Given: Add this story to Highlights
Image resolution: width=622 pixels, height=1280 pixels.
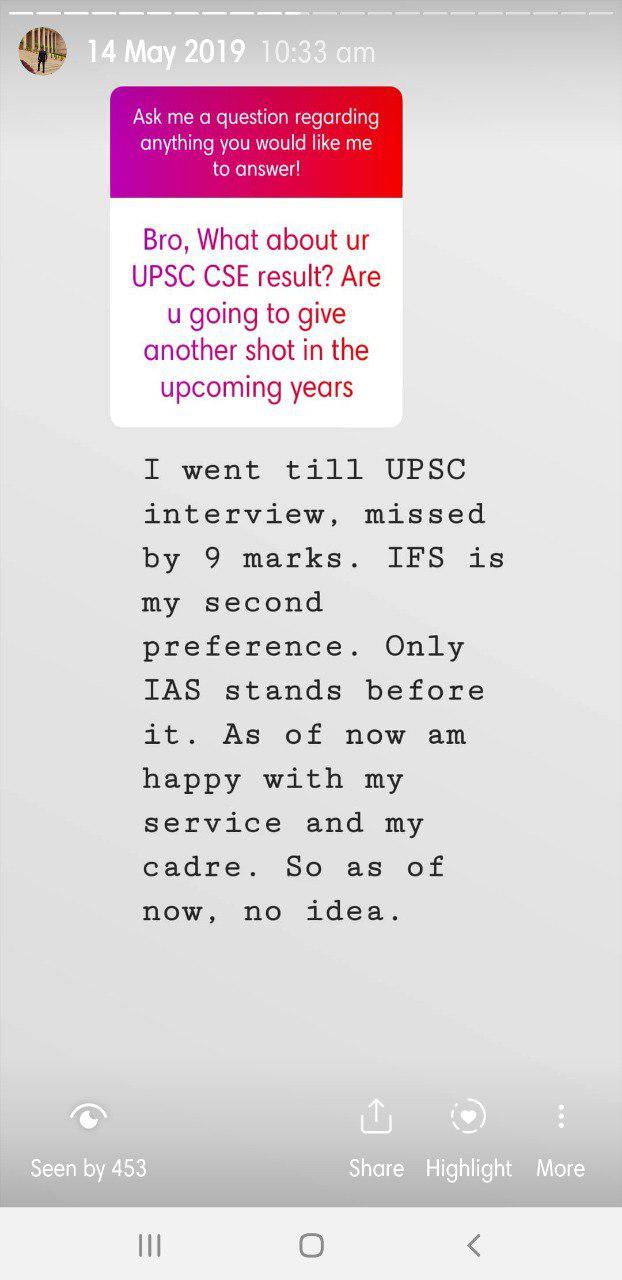Looking at the screenshot, I should coord(468,1136).
